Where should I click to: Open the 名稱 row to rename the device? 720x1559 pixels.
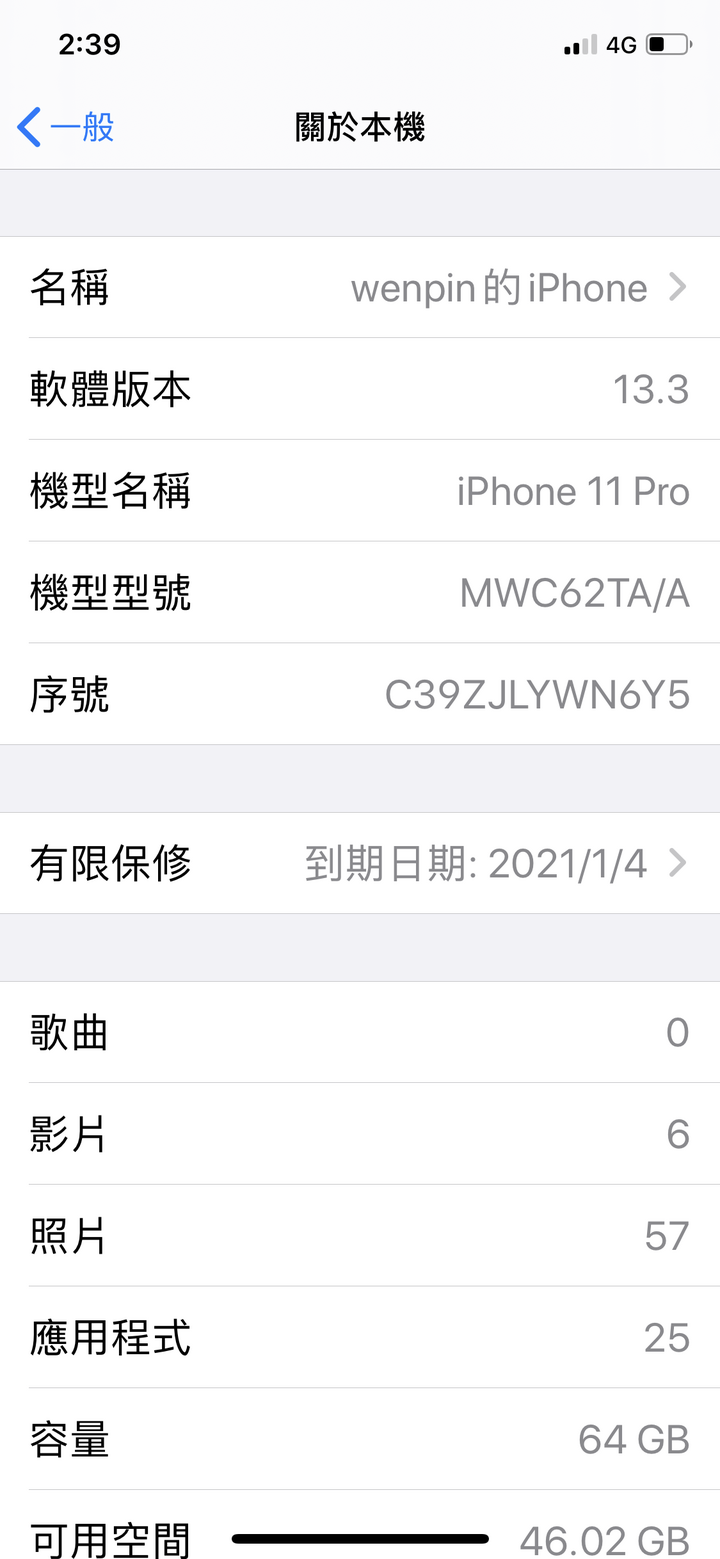[x=360, y=288]
